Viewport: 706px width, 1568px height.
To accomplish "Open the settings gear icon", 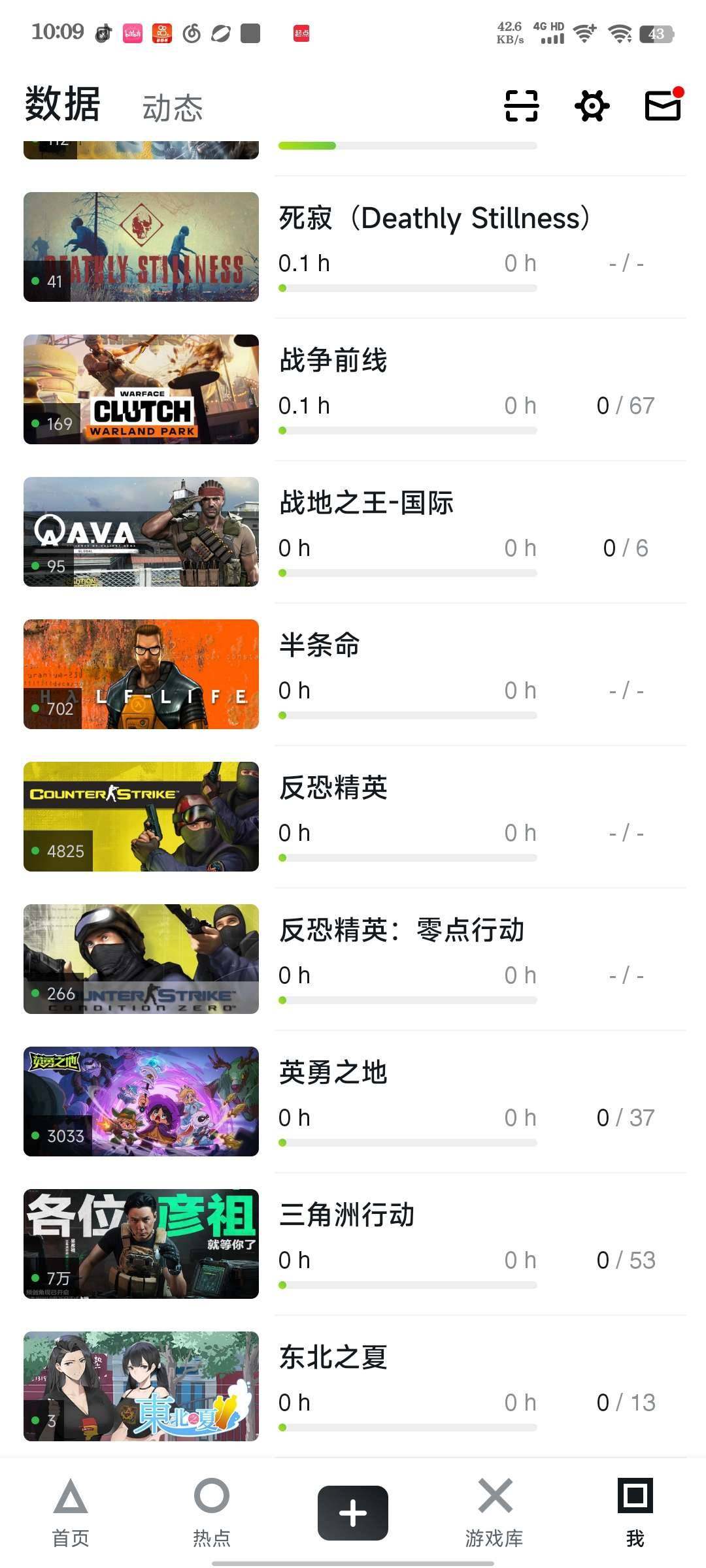I will pos(592,105).
